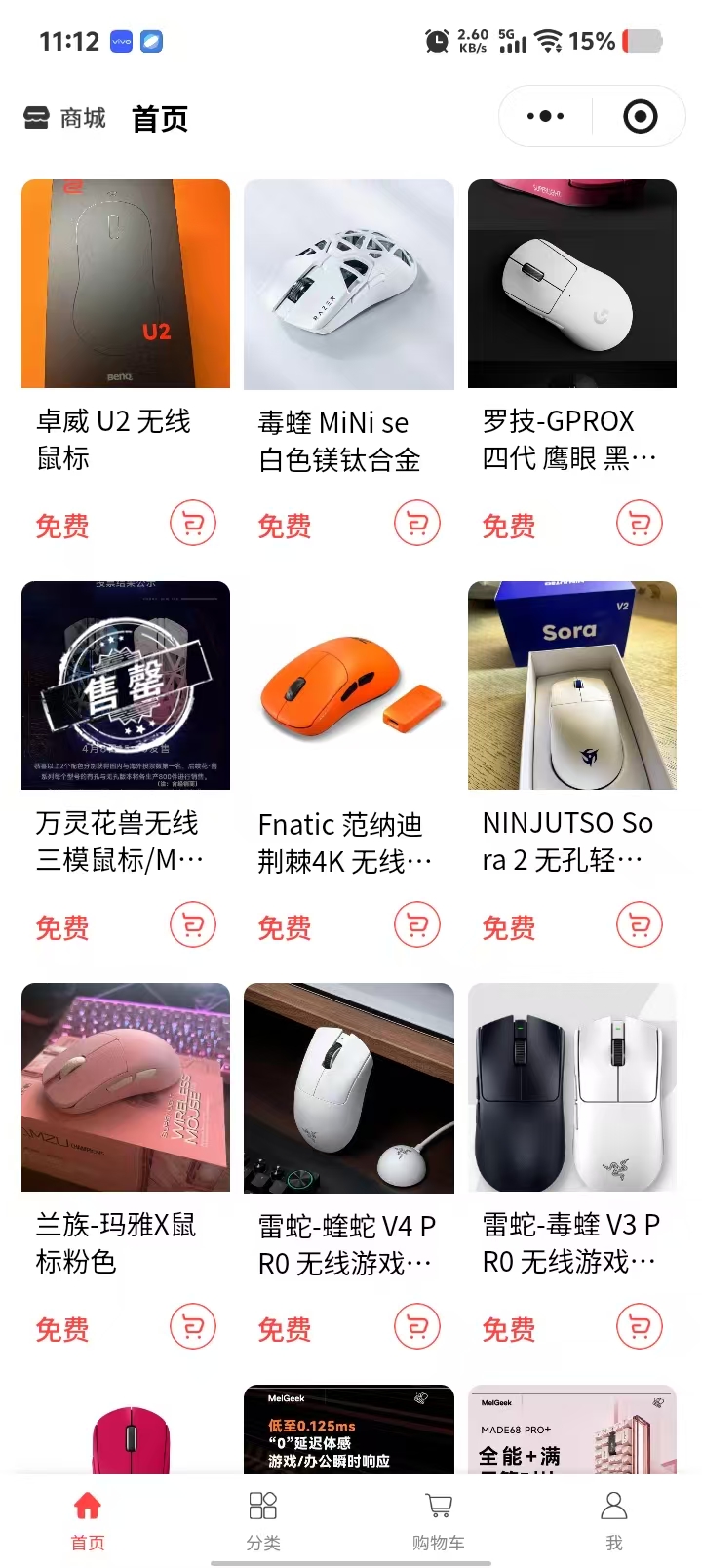Open the 罗技-GPROX 四代 product
The width and height of the screenshot is (702, 1568).
(572, 284)
